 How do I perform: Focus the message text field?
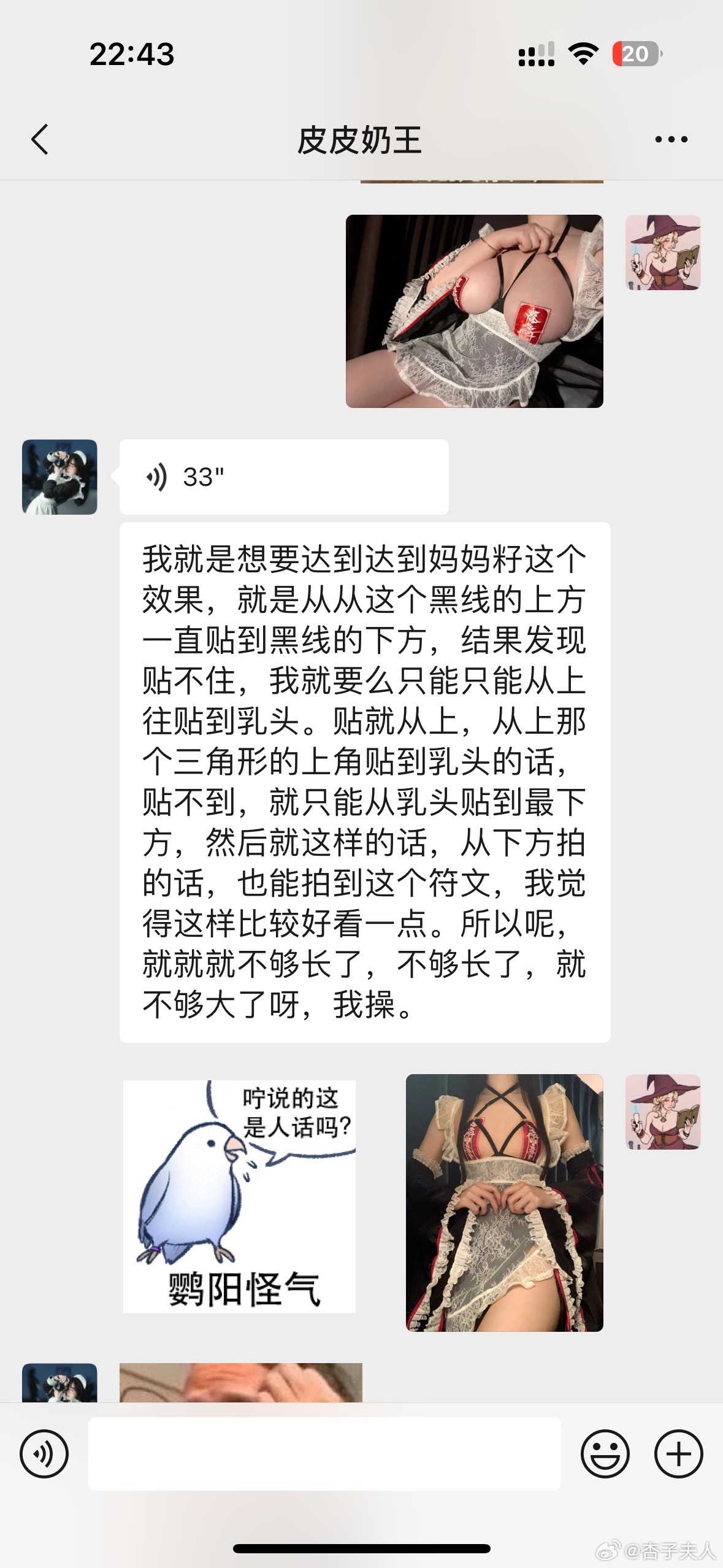(x=324, y=1453)
